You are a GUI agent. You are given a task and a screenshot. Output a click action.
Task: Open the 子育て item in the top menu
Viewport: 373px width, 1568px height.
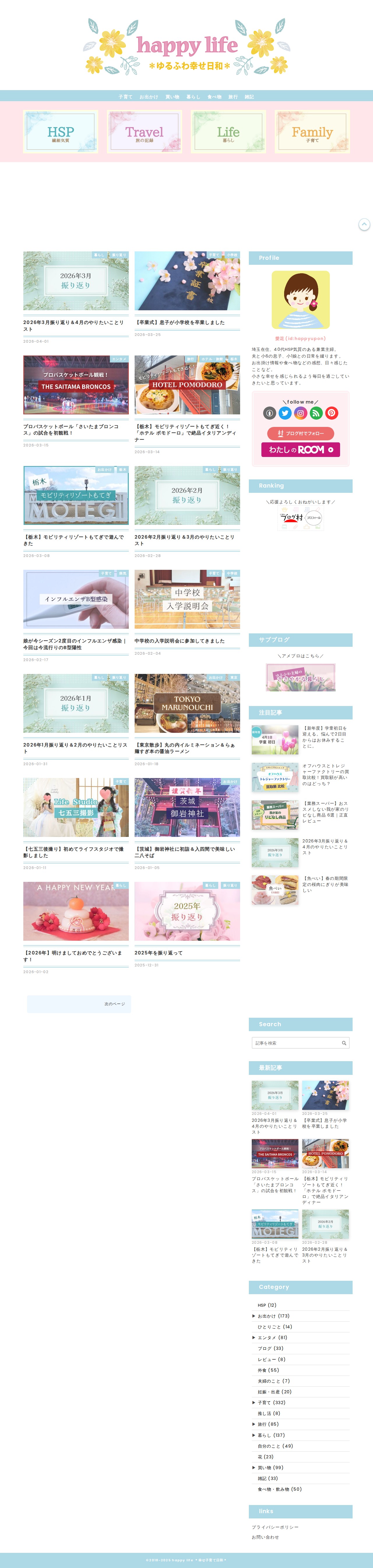pos(125,97)
